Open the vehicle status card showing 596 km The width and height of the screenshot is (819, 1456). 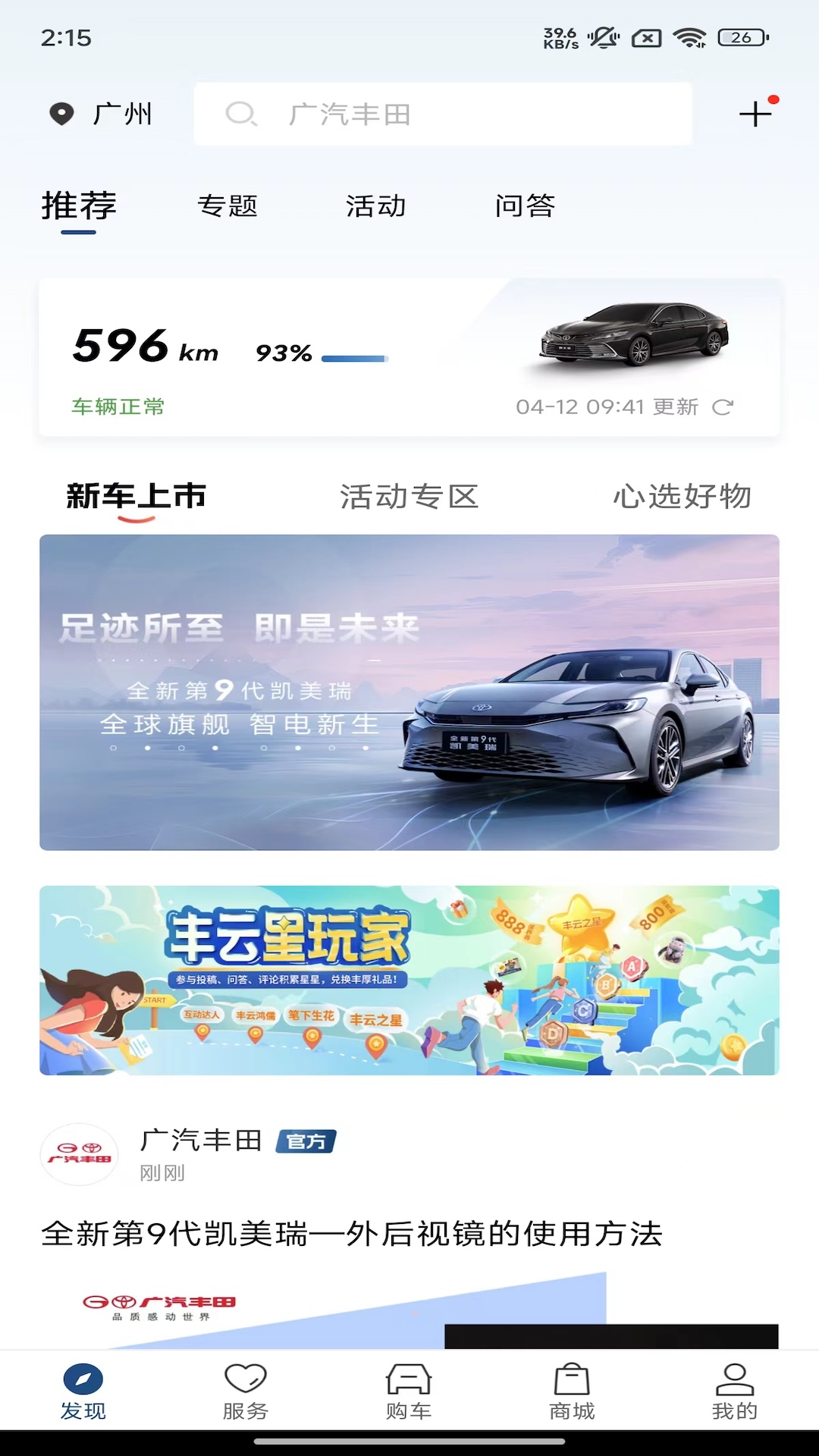303,356
